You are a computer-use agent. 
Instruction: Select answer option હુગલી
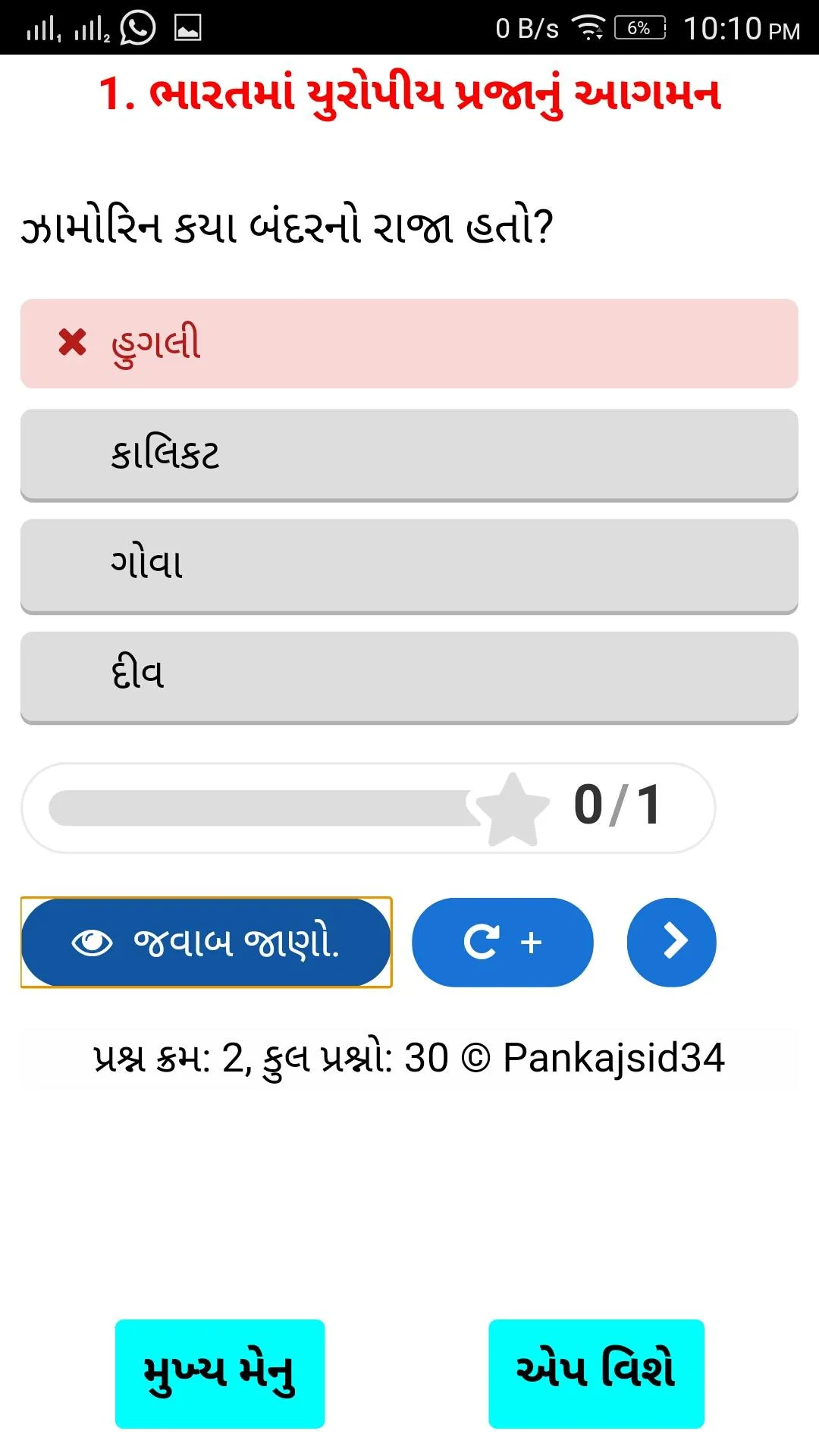coord(409,344)
